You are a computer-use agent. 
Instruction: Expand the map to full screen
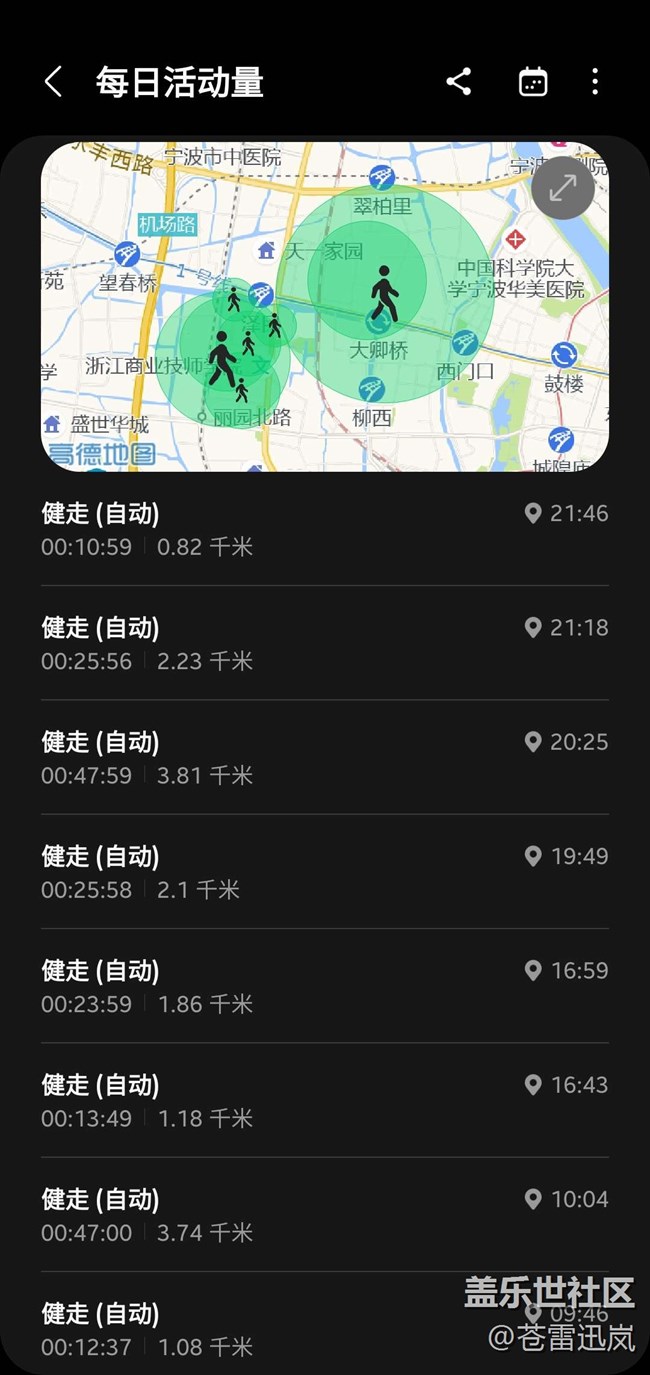[x=563, y=187]
